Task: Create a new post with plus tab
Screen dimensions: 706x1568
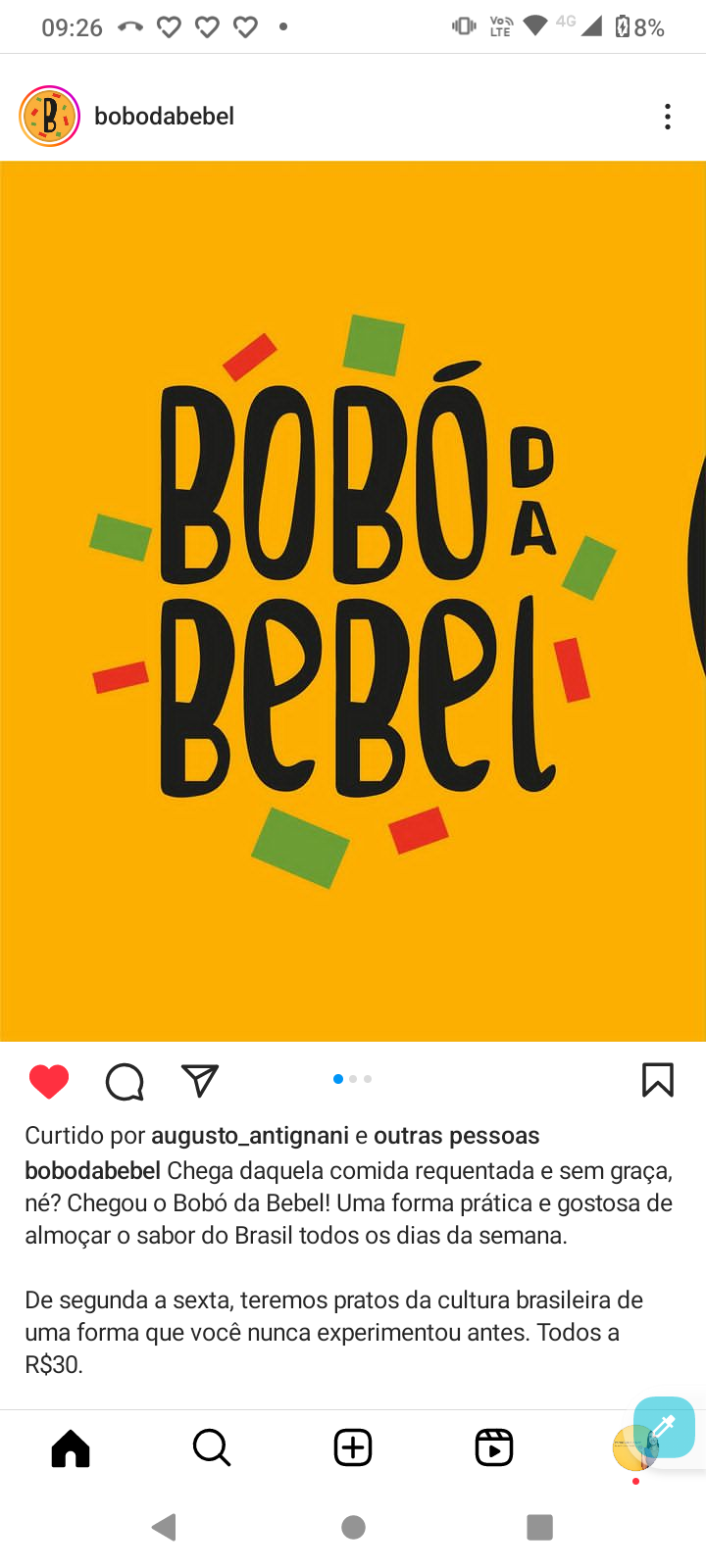Action: [353, 1447]
